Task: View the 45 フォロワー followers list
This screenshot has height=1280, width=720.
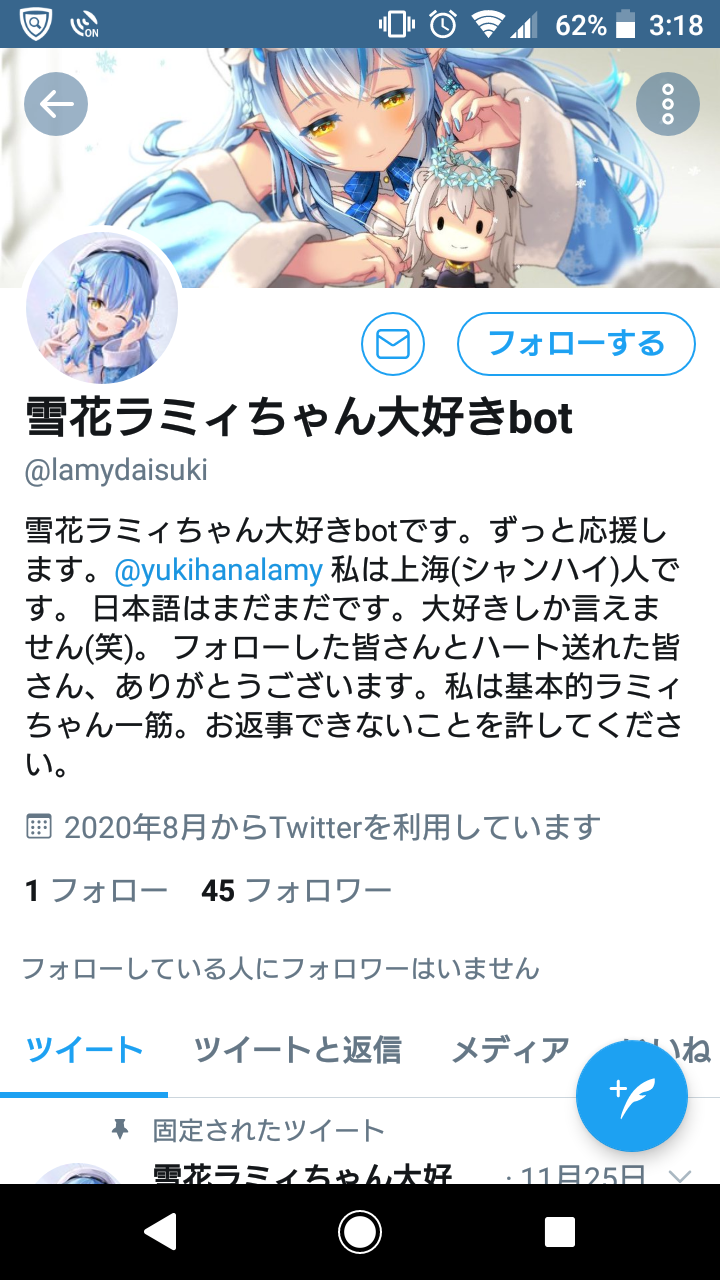Action: point(296,890)
